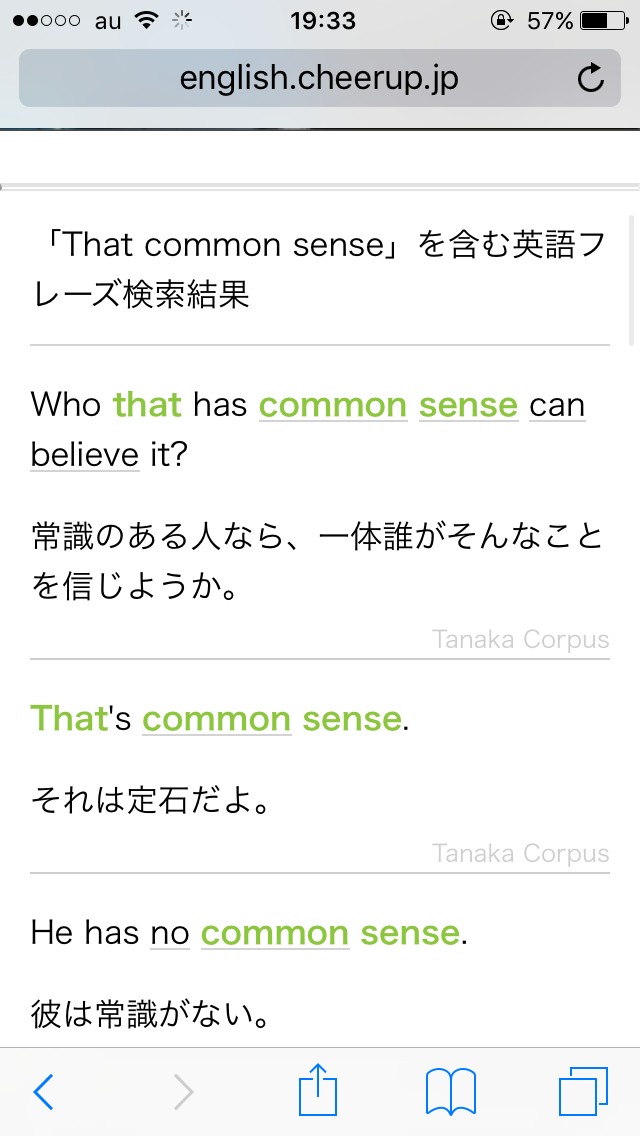
Task: Tap the english.cheerup.jp address bar
Action: click(x=318, y=78)
